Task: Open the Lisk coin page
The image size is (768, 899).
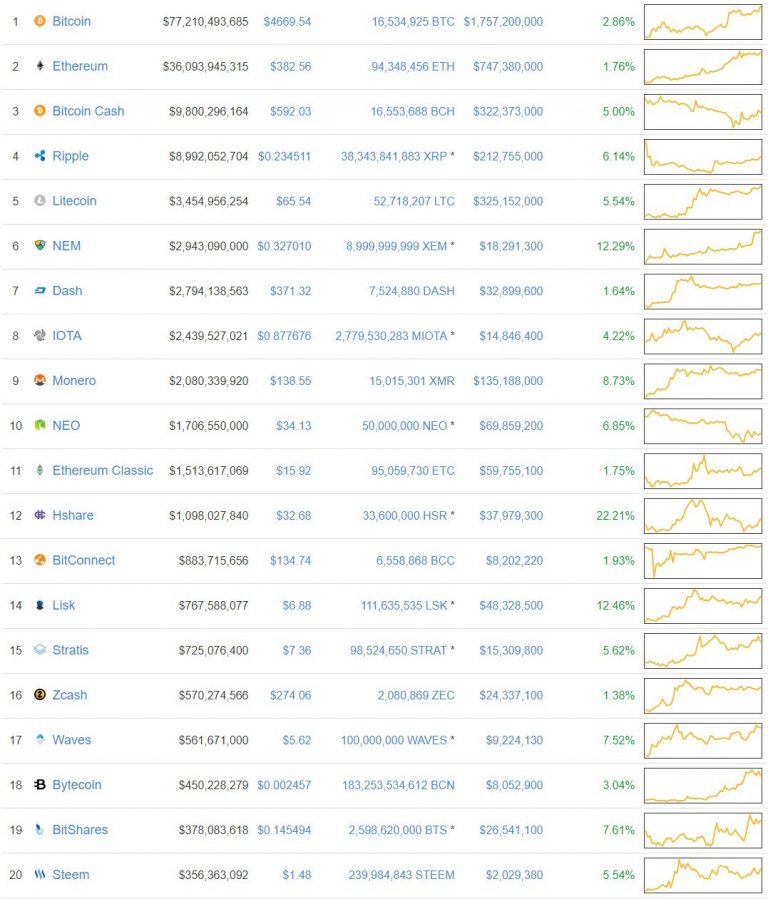Action: coord(63,606)
